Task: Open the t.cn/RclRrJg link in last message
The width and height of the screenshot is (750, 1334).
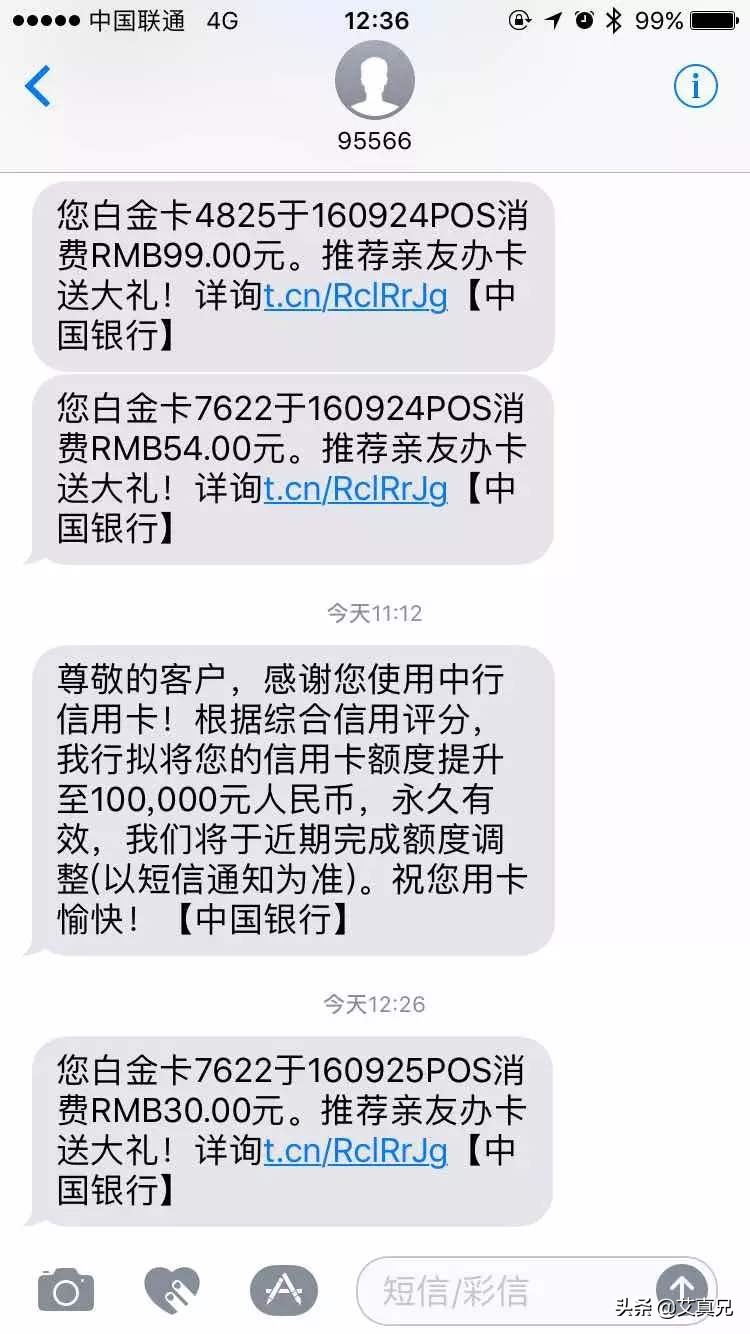Action: pos(356,1151)
